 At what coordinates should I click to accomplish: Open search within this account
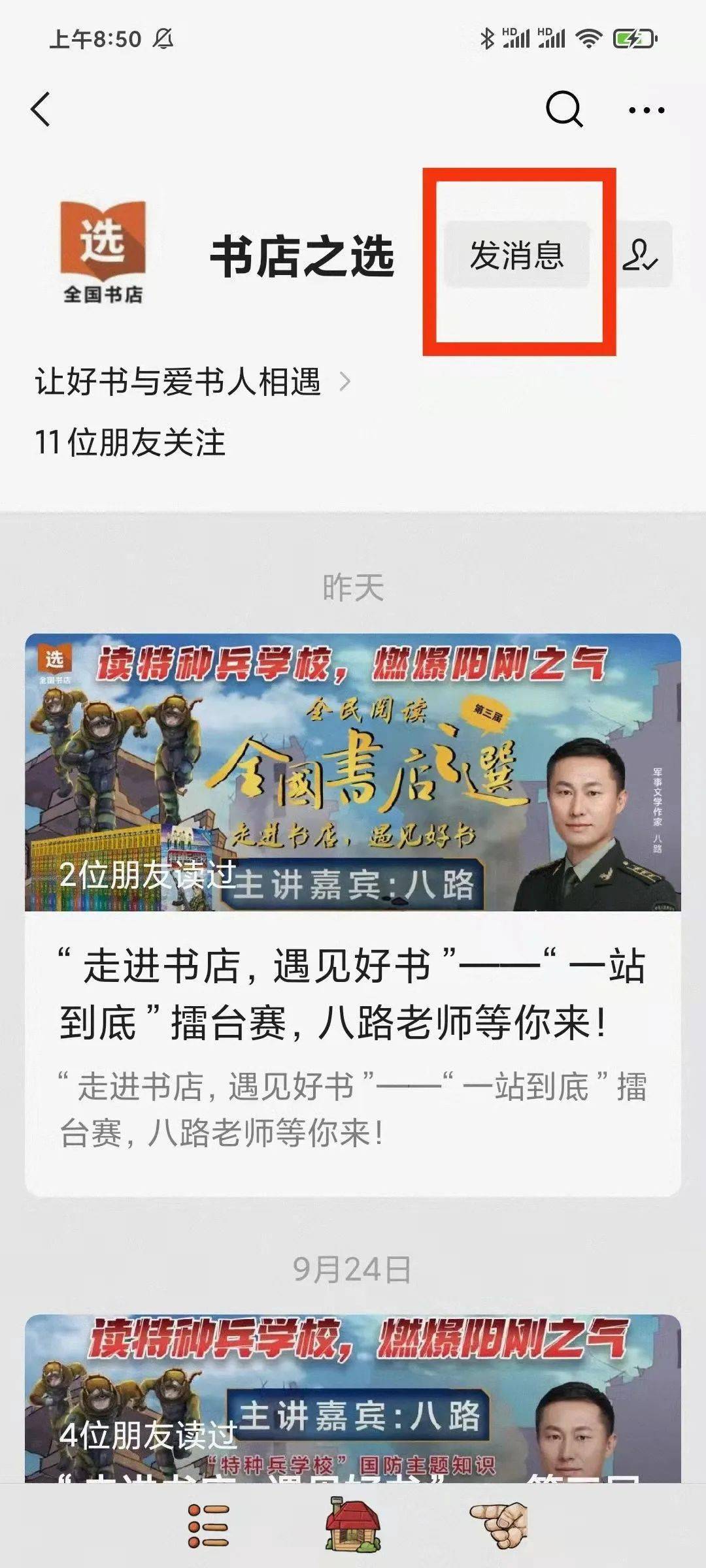[x=563, y=109]
